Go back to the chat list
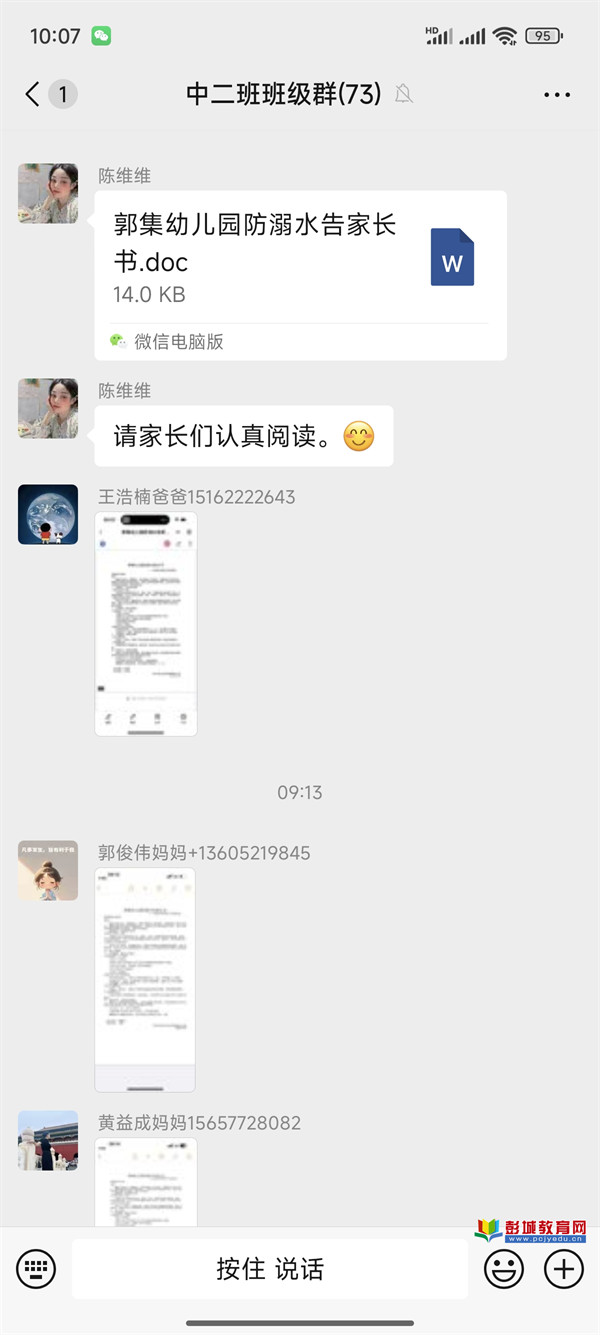 tap(33, 94)
